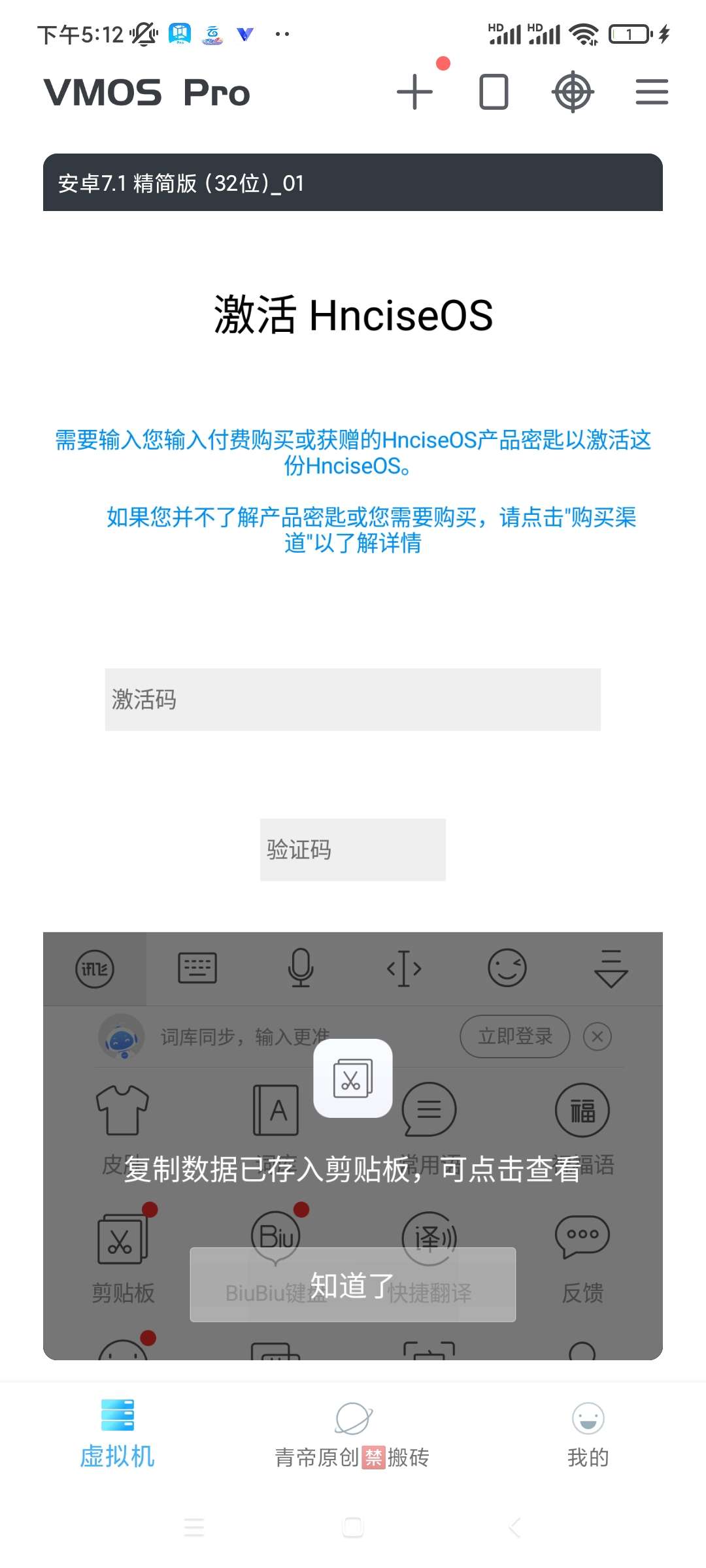Add a new virtual machine

[414, 92]
